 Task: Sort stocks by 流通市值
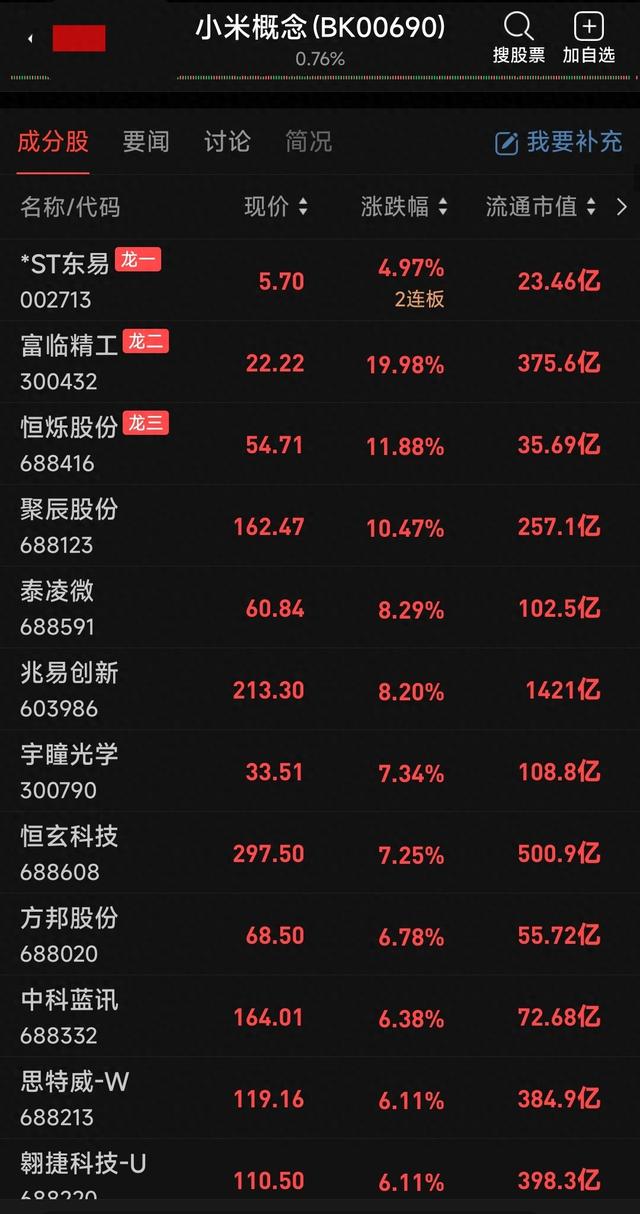(x=540, y=207)
